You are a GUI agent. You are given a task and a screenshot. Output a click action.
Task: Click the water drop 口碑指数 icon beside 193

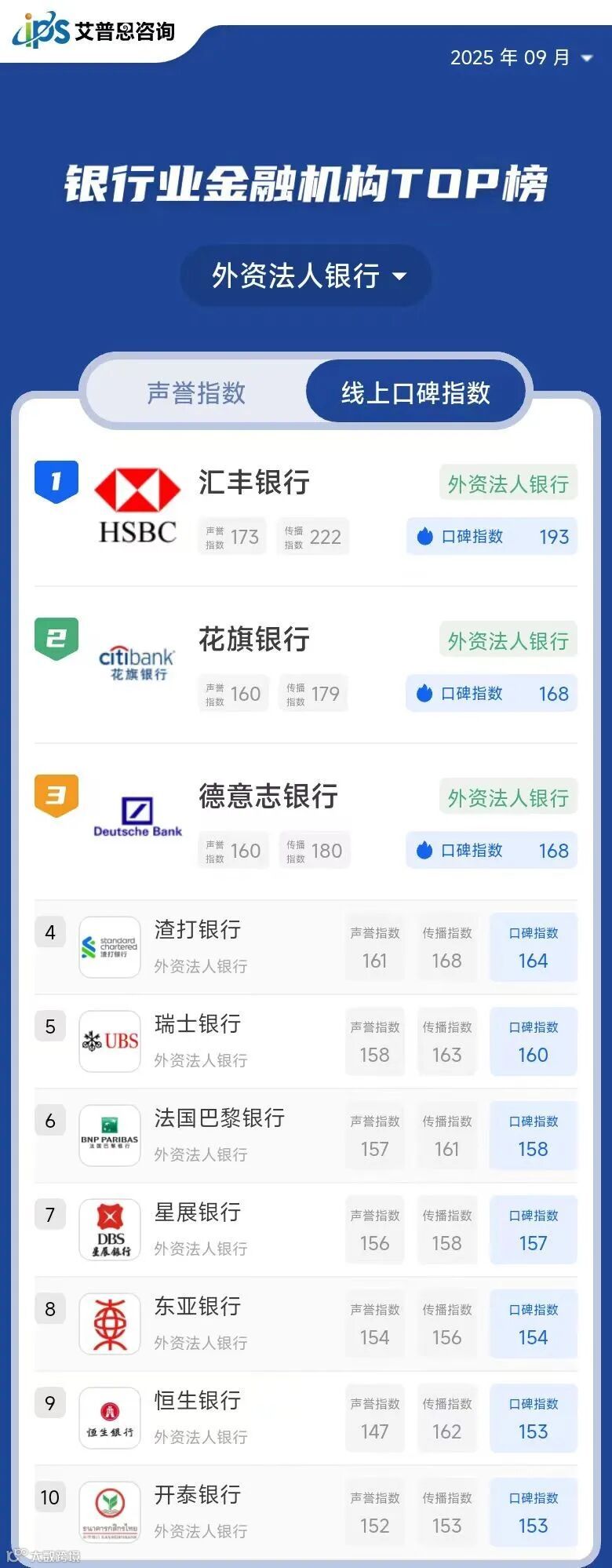[424, 537]
